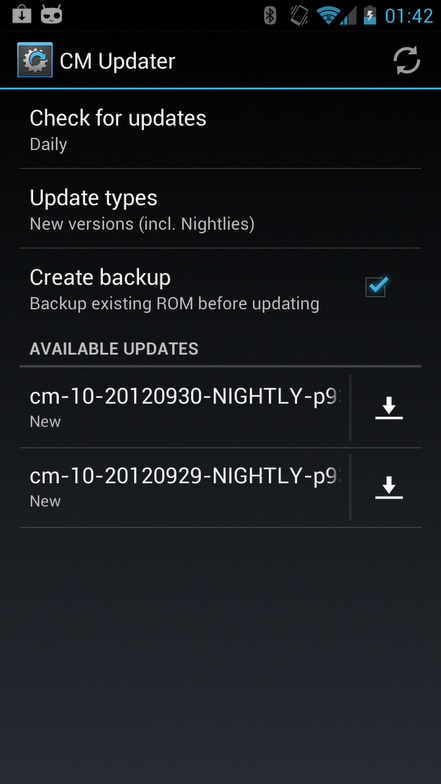Screen dimensions: 441x784
Task: Open the Check for updates setting
Action: tap(220, 129)
